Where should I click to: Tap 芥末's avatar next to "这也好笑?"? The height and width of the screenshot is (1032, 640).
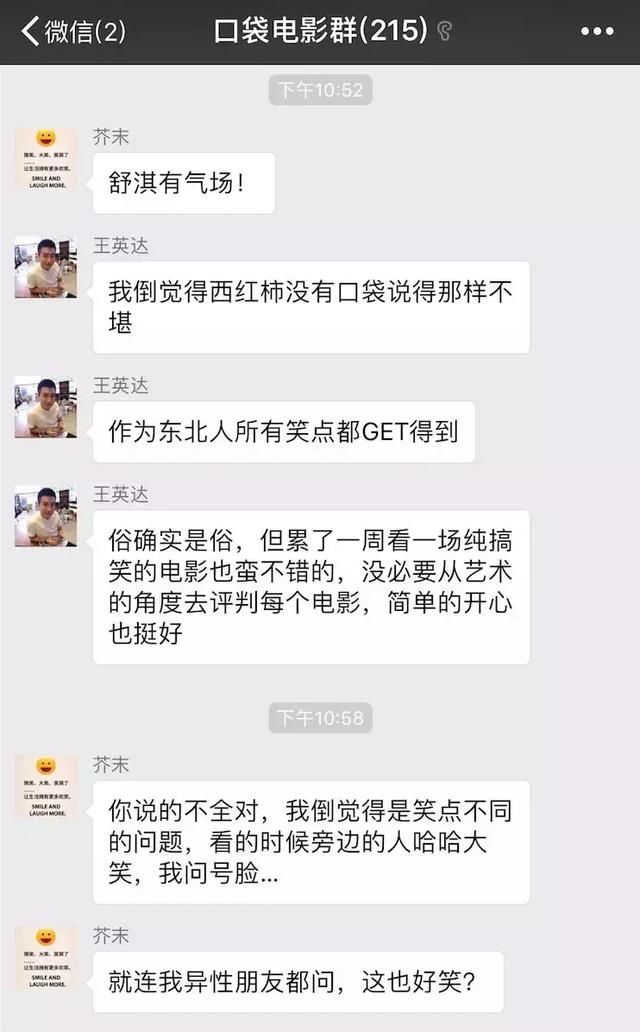pyautogui.click(x=46, y=957)
